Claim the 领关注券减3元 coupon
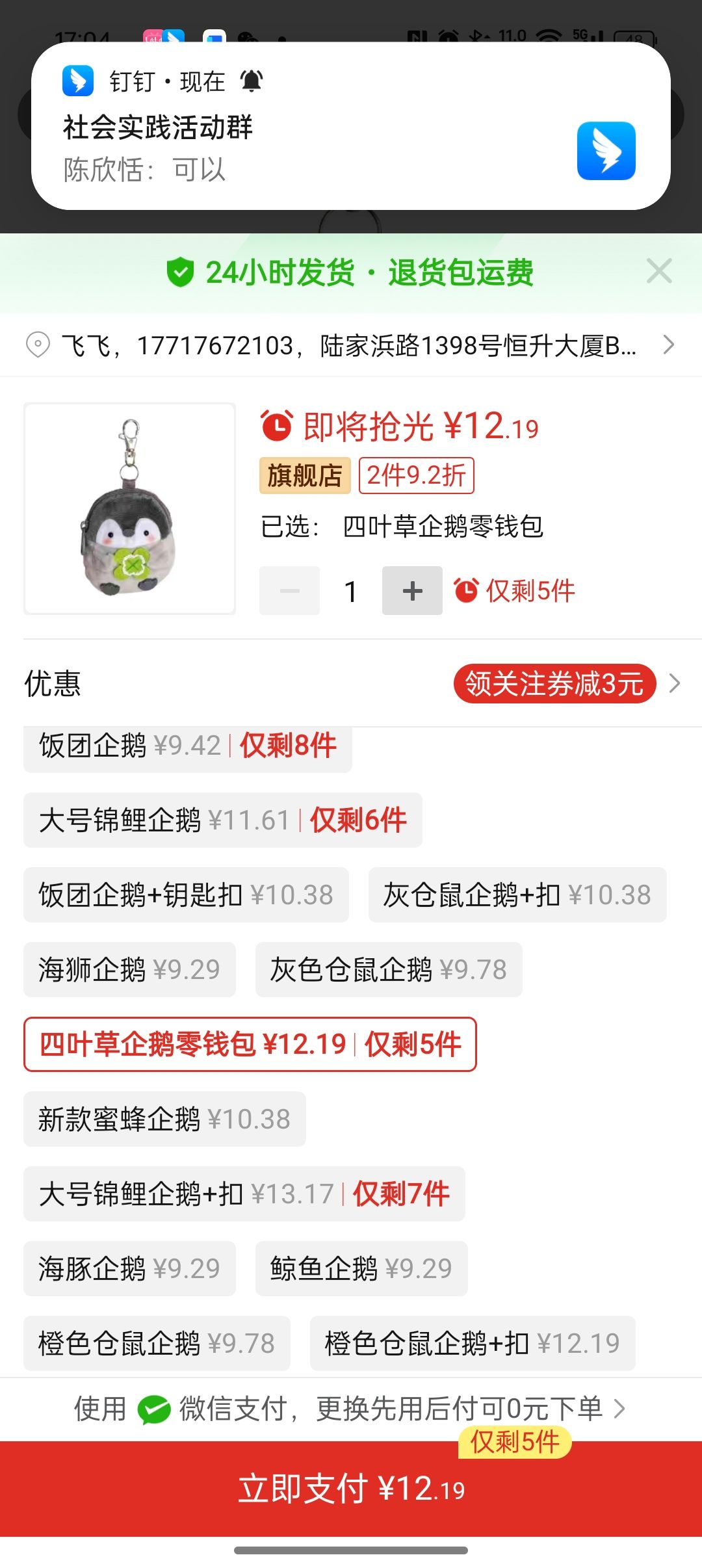 pos(554,683)
